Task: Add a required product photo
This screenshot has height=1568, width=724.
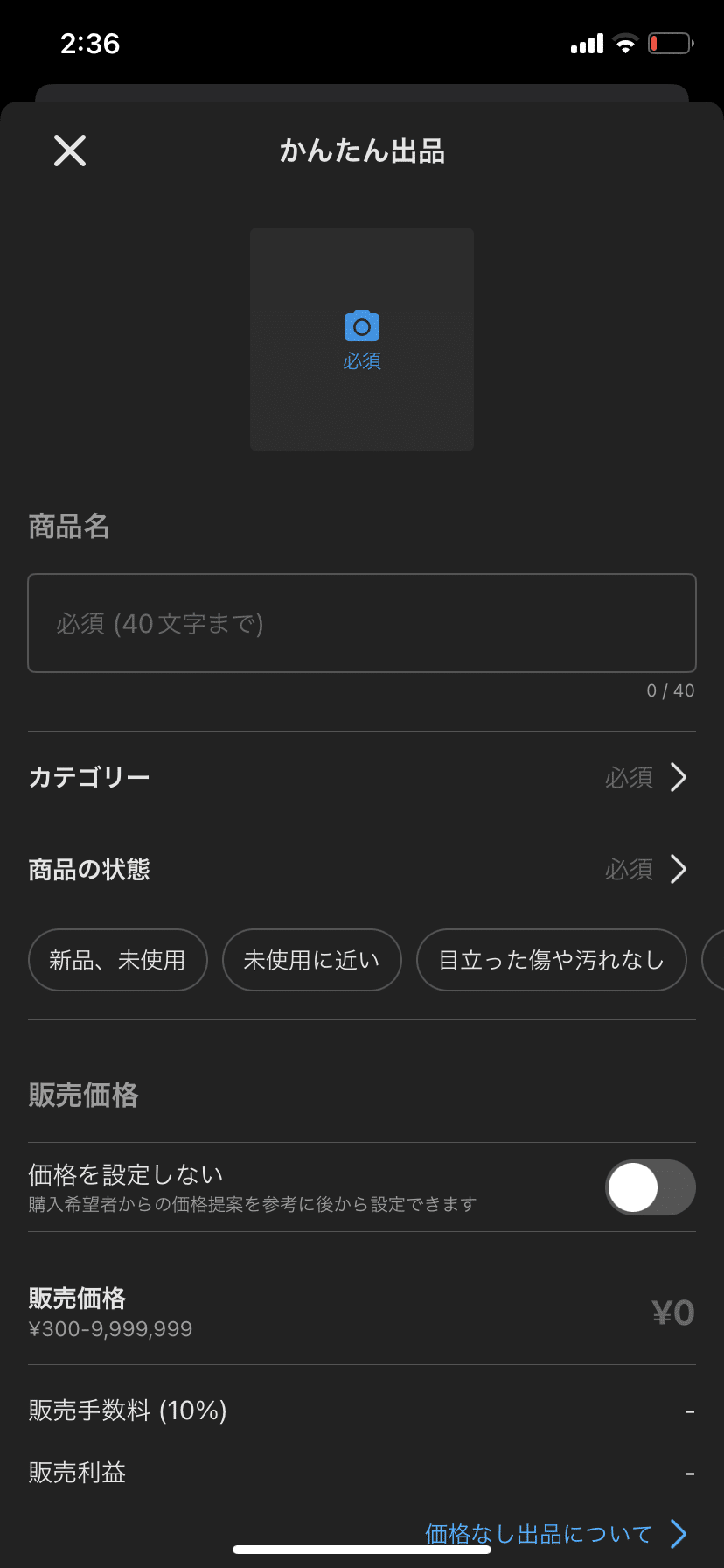Action: 361,339
